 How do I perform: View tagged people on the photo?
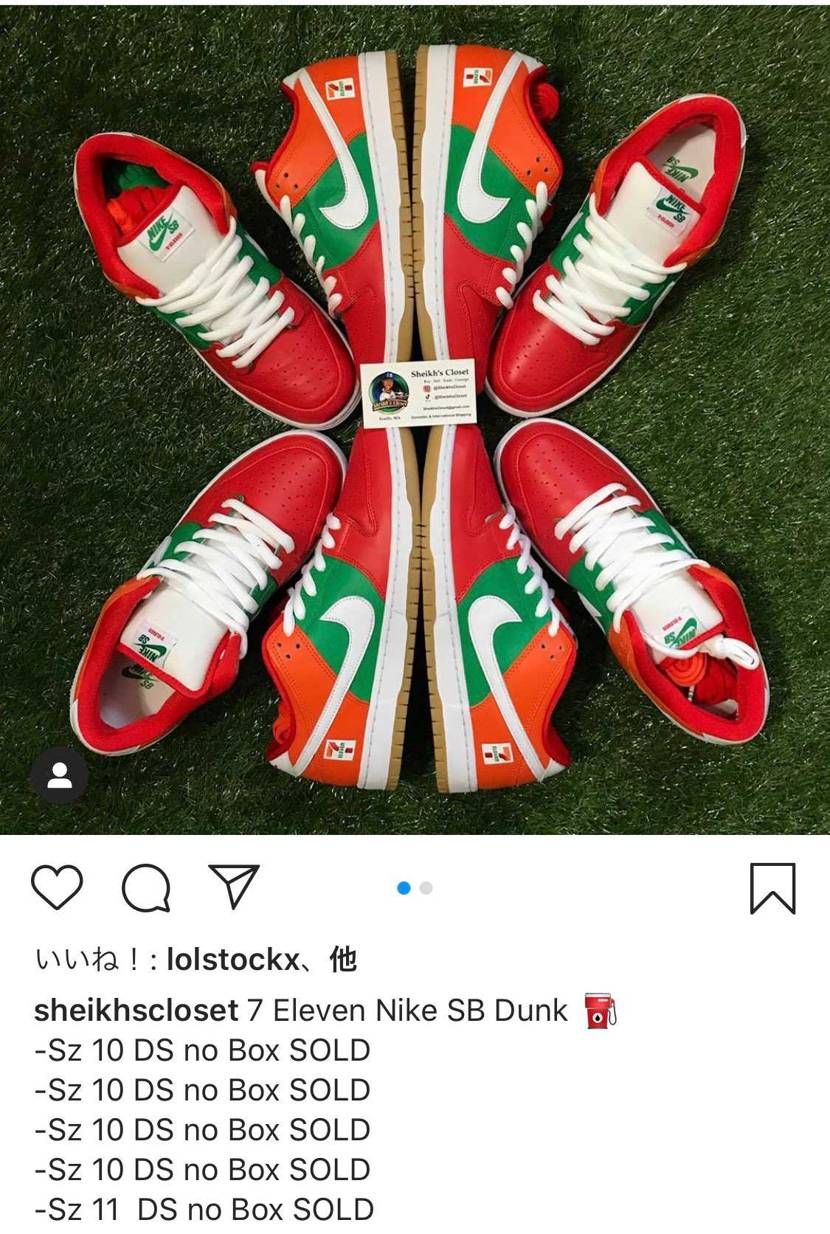coord(59,775)
